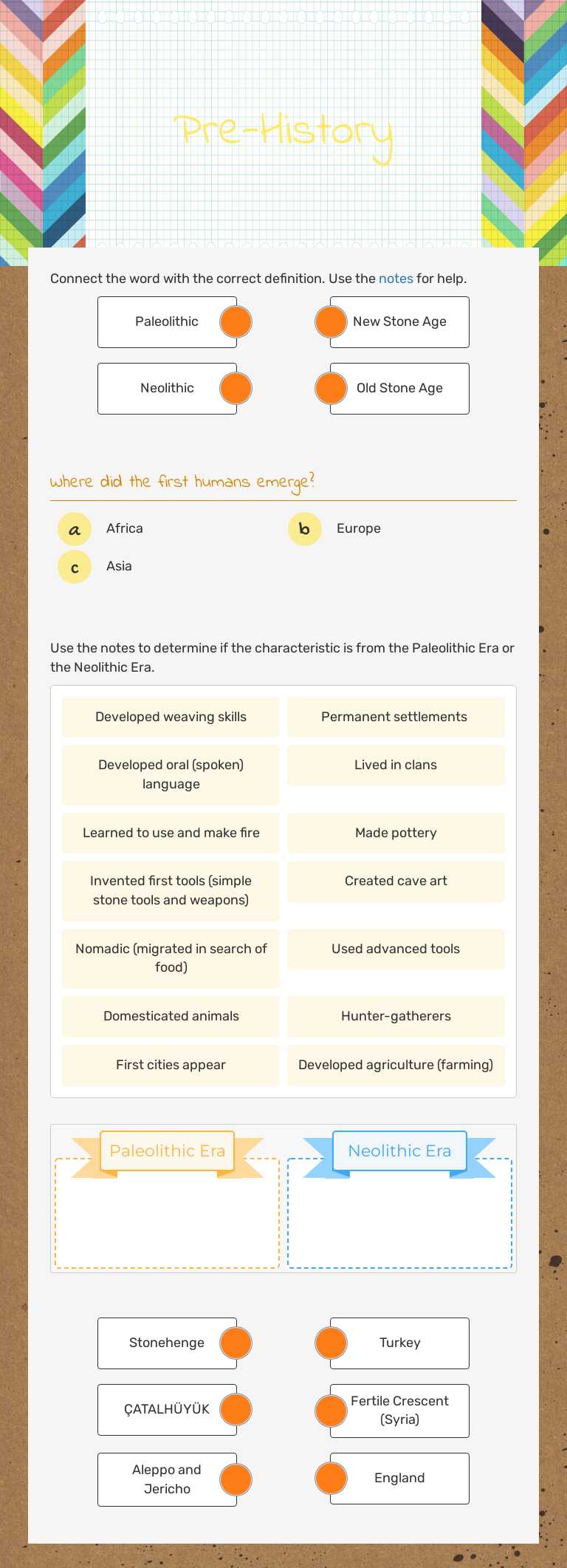Choose answer Africa
Image resolution: width=567 pixels, height=1568 pixels.
[124, 528]
